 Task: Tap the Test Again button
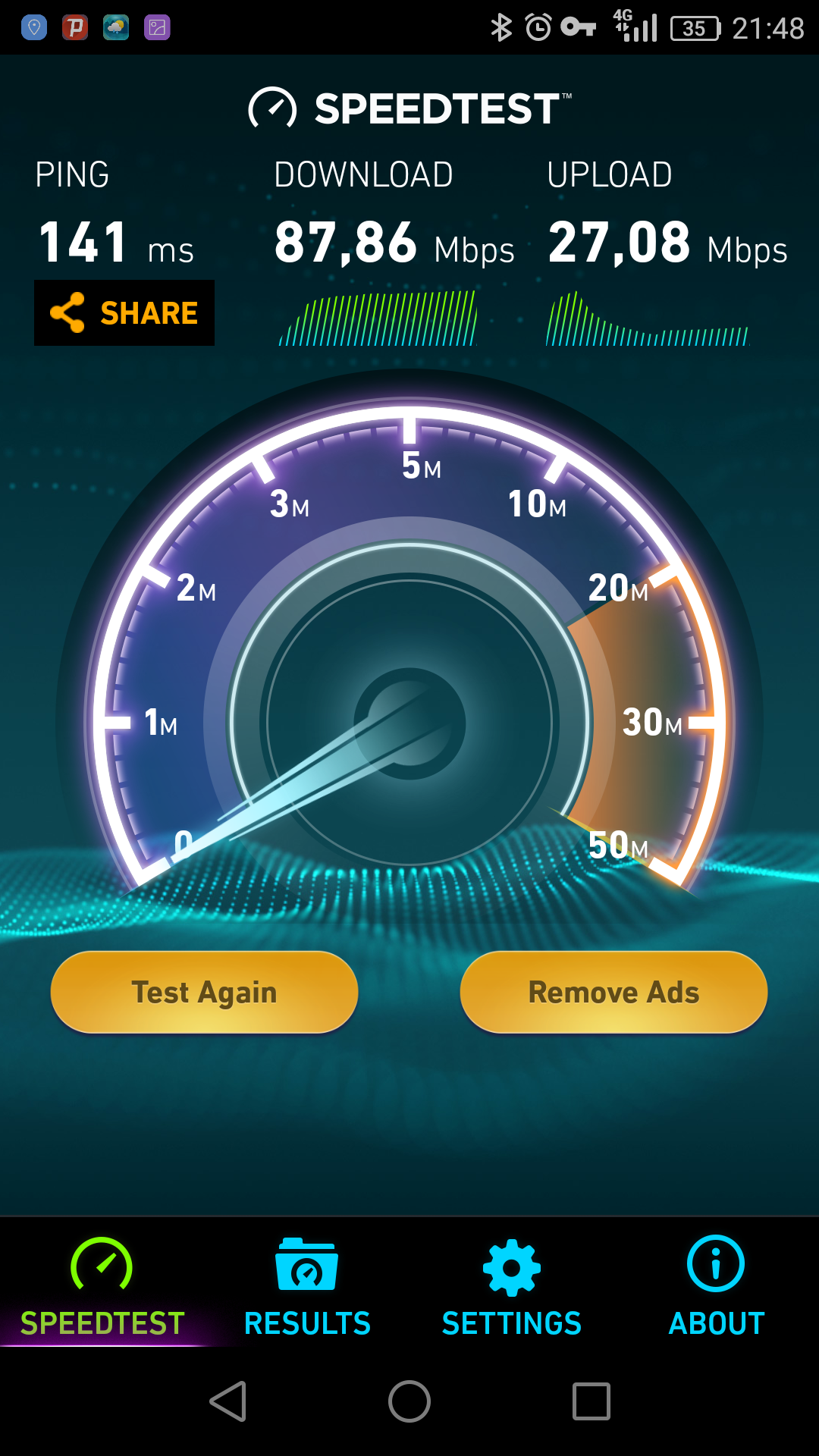pyautogui.click(x=204, y=992)
